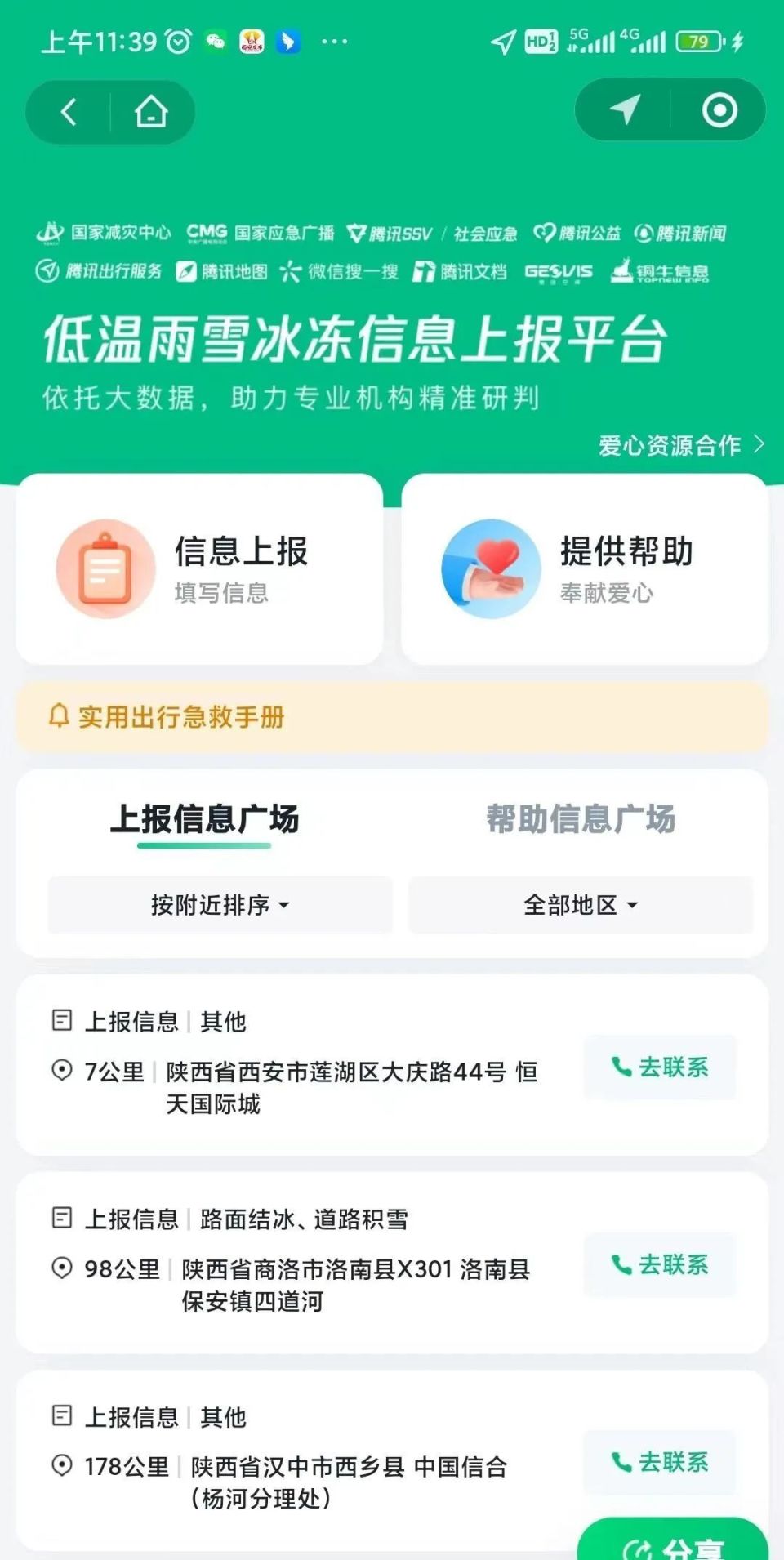Click the circular capsule icon at top right
Image resolution: width=784 pixels, height=1560 pixels.
720,110
